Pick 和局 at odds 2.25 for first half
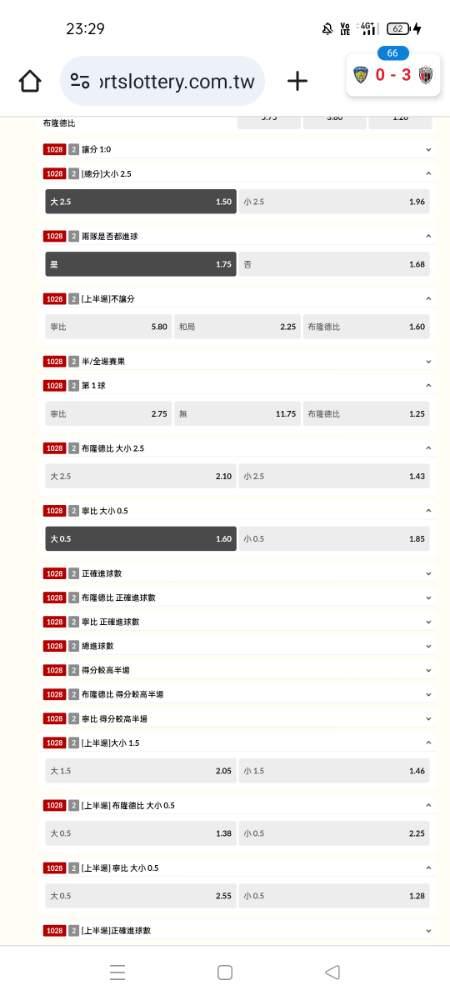Viewport: 450px width, 1000px height. (x=237, y=327)
